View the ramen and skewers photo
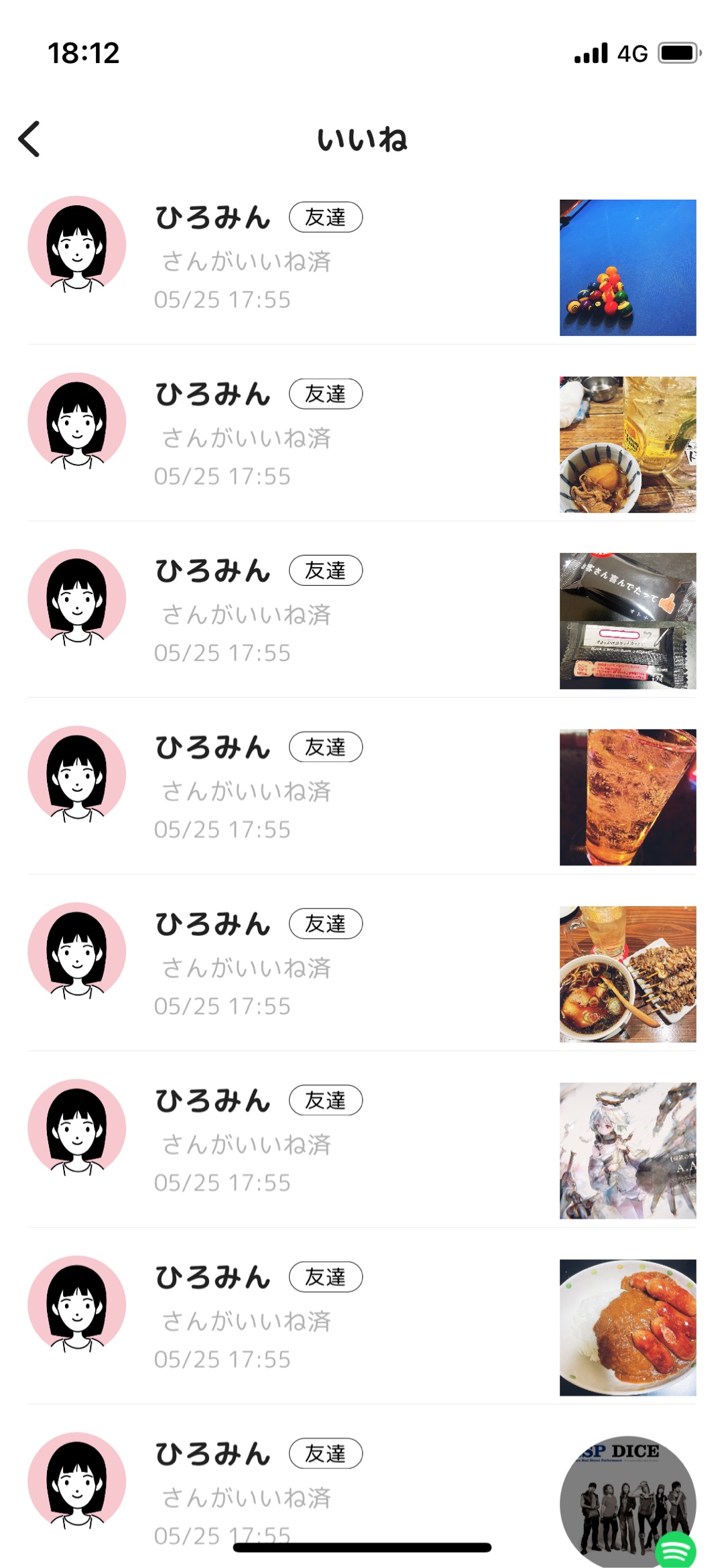 627,974
